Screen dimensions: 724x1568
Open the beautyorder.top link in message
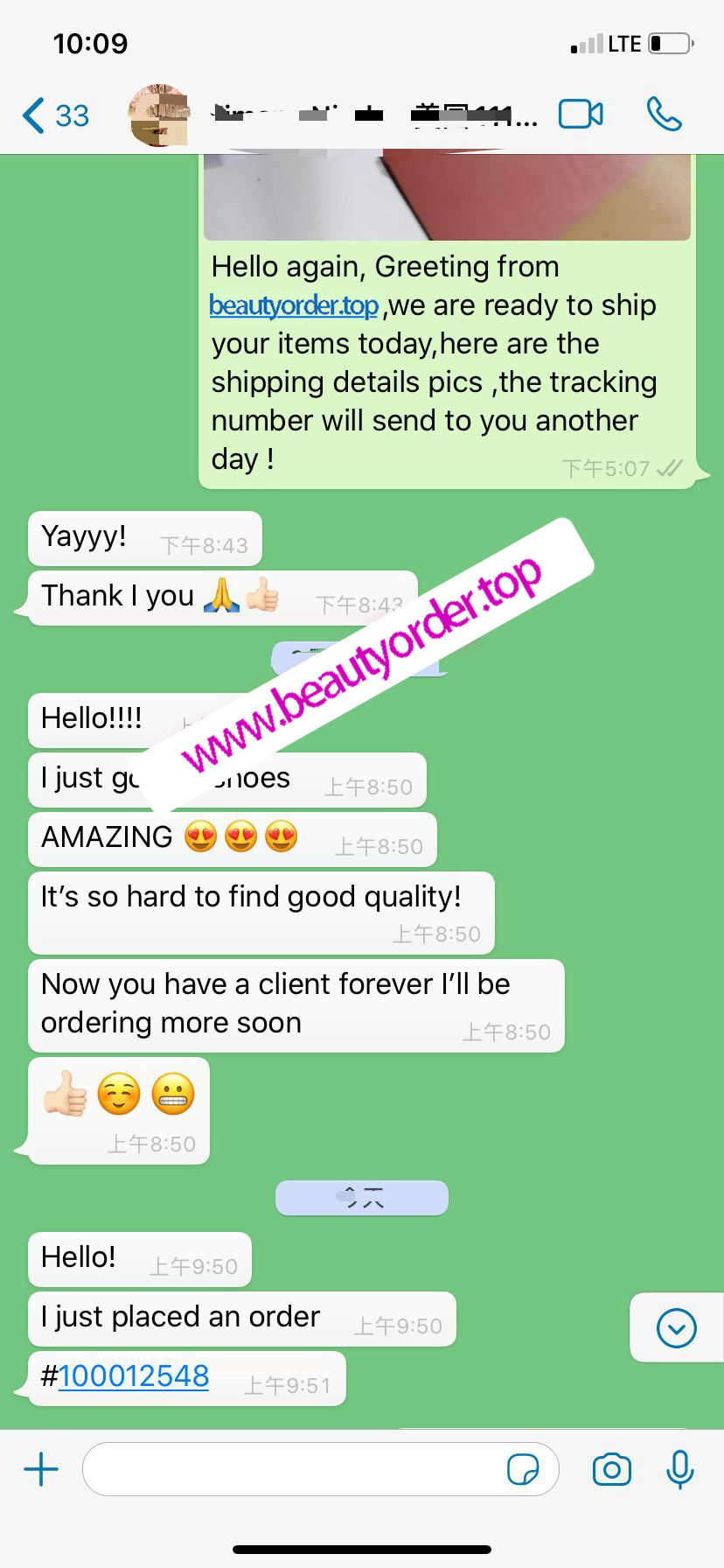tap(294, 305)
